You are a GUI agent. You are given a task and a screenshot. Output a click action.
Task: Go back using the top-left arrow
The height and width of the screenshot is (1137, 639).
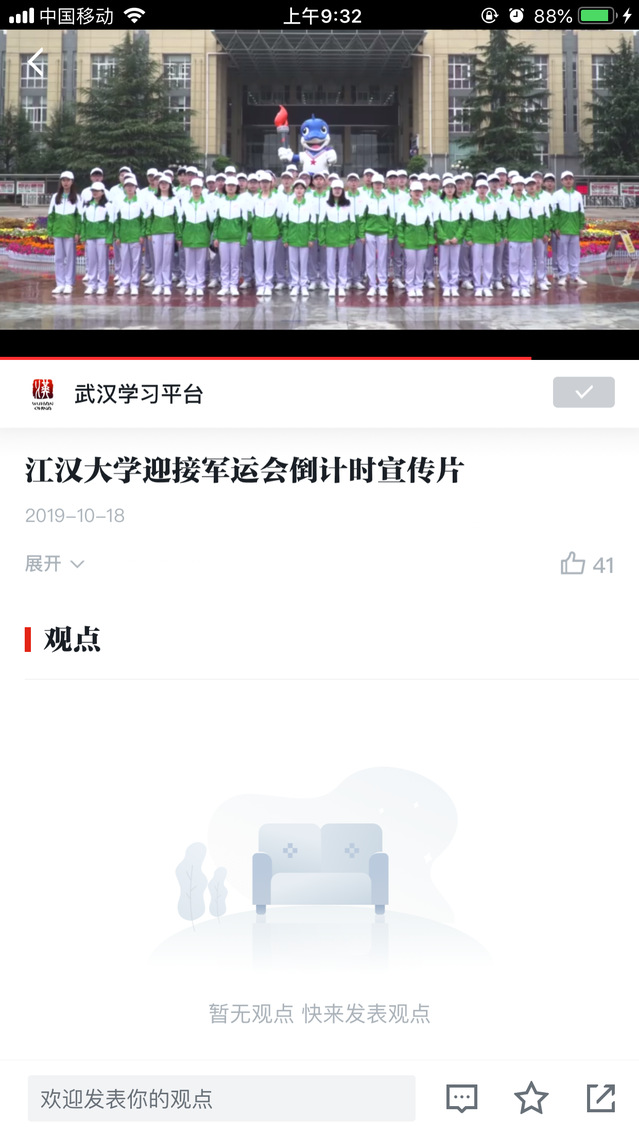[36, 63]
